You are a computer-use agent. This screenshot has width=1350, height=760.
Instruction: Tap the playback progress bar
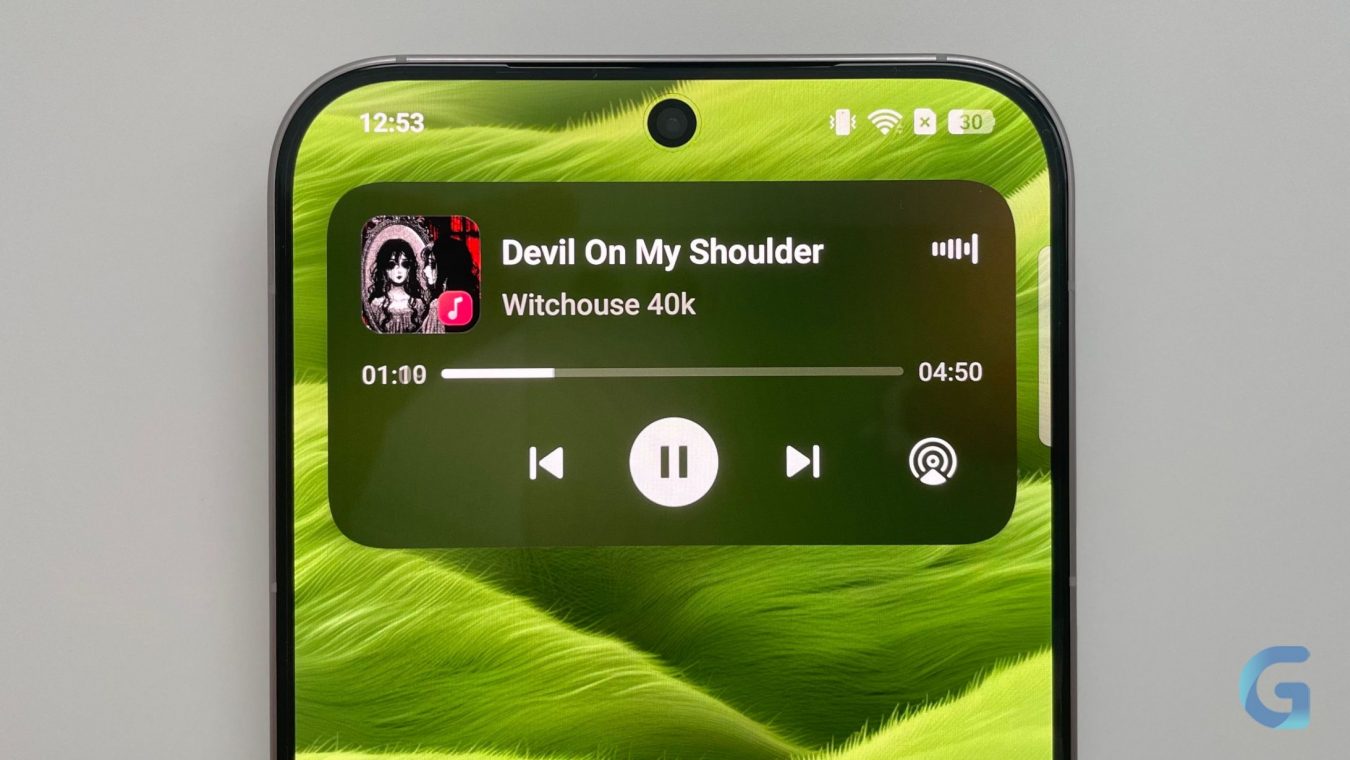pyautogui.click(x=672, y=372)
